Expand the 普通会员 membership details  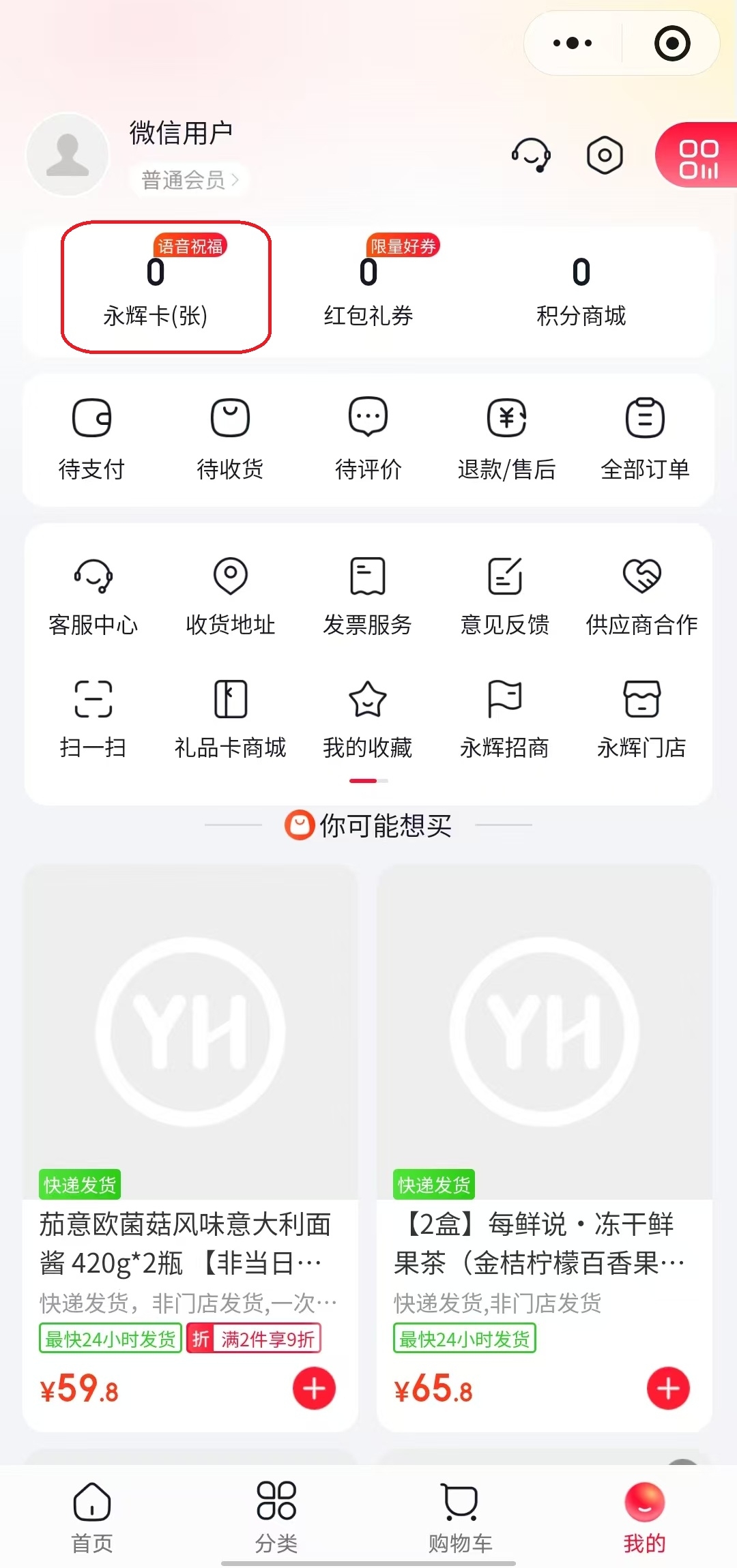(x=188, y=179)
